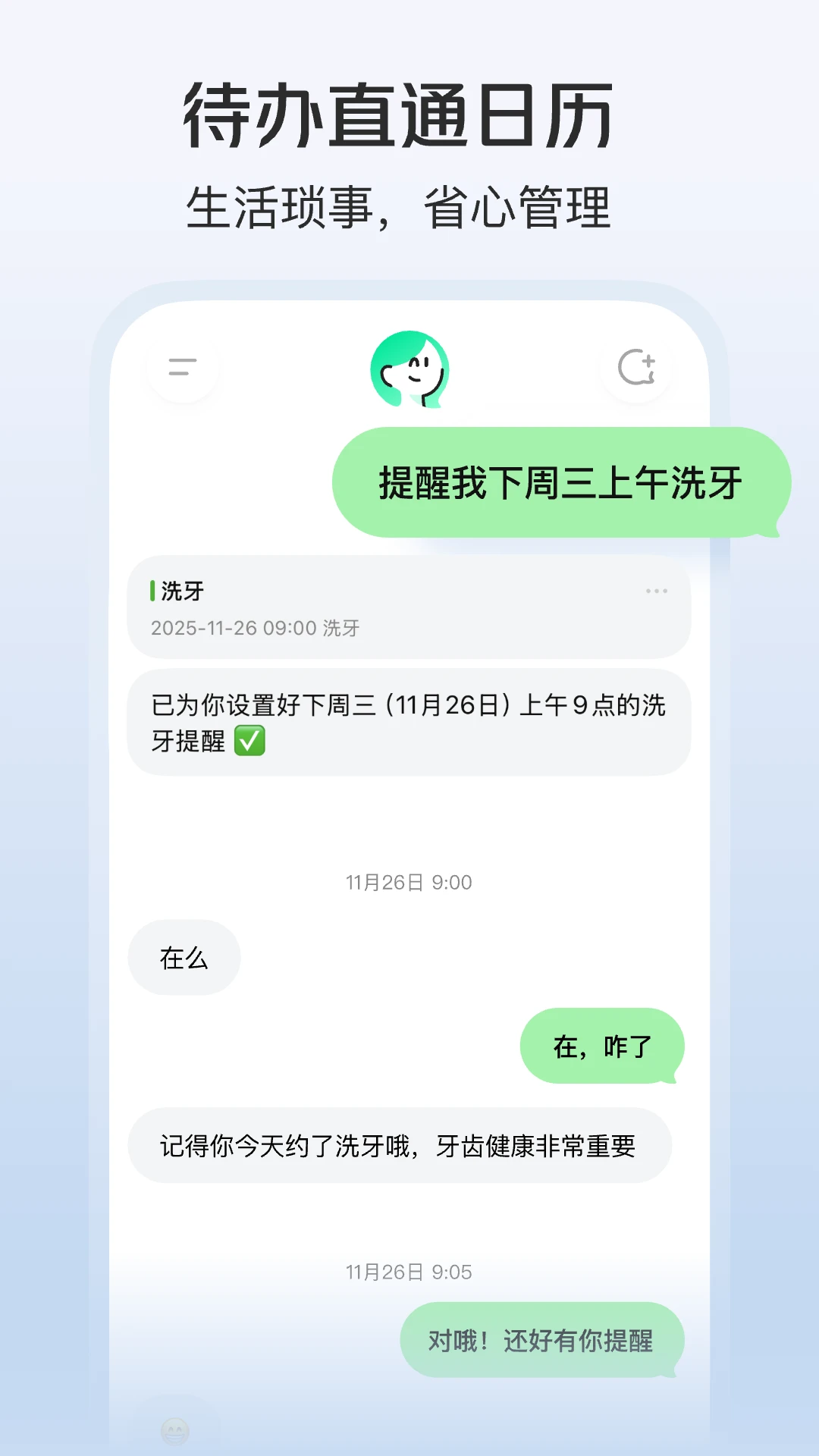
Task: Select the 对哦！还好有你提醒 reply bubble
Action: (541, 1340)
